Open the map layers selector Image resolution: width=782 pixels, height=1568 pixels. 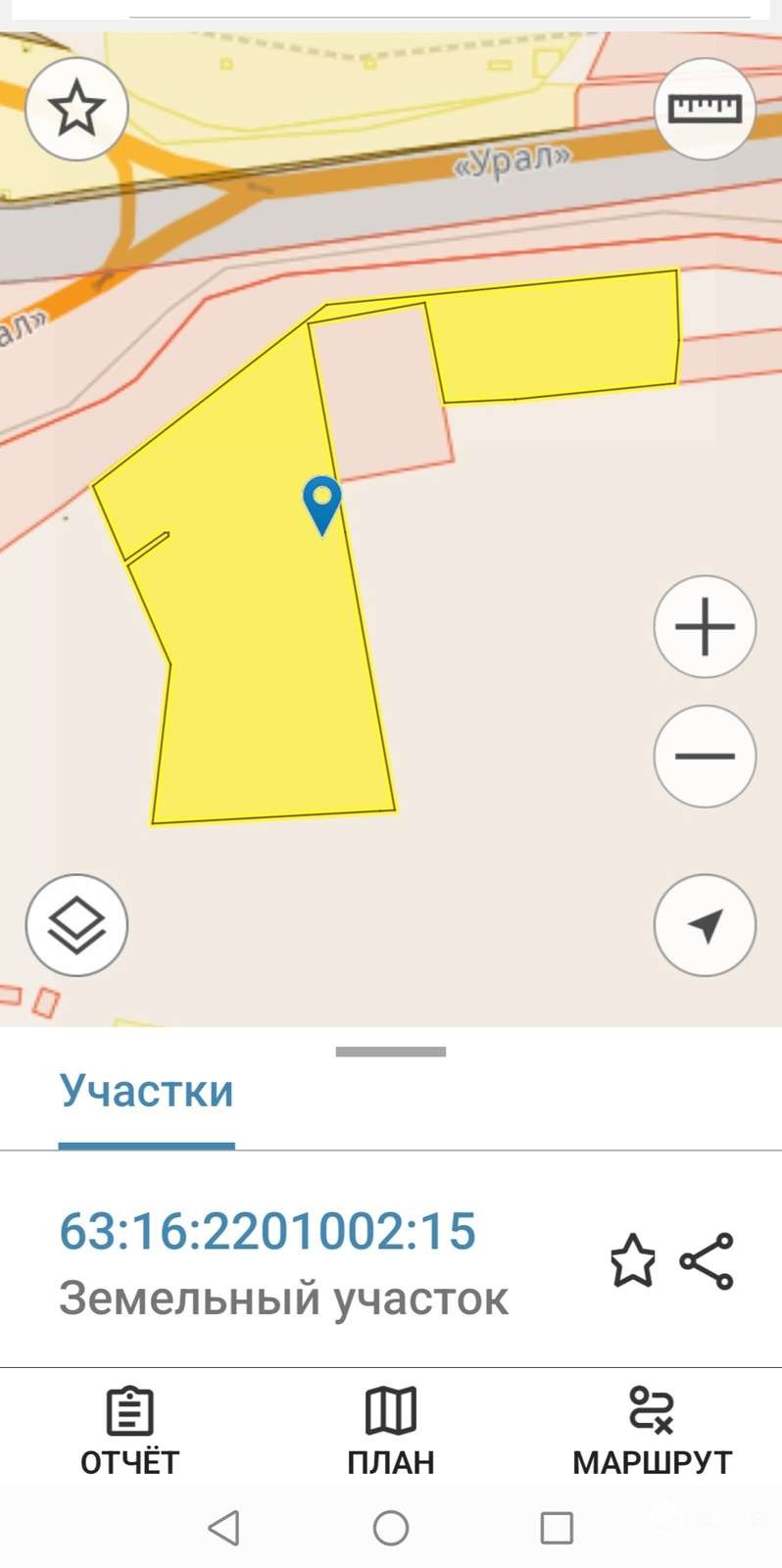click(76, 925)
